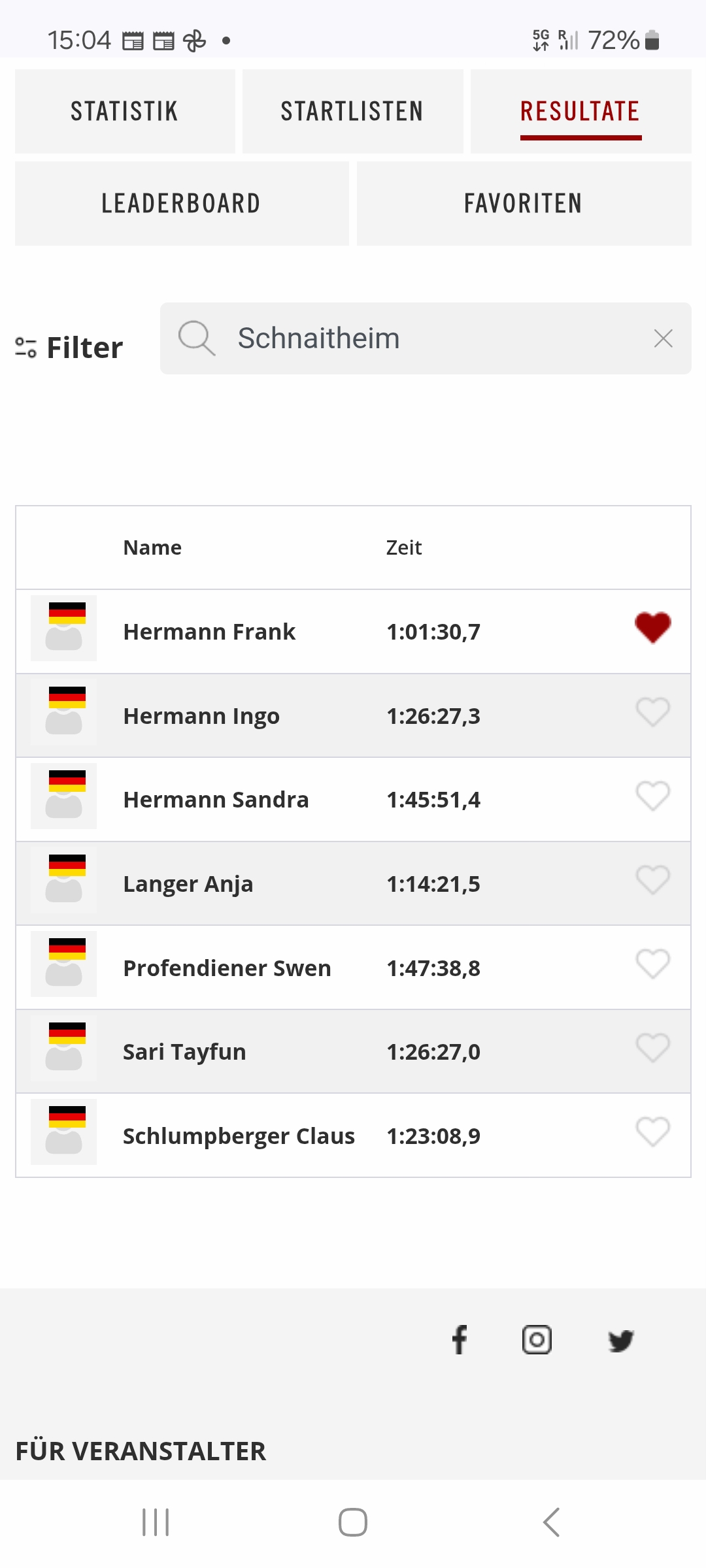Open the Facebook page link
This screenshot has height=1568, width=706.
pyautogui.click(x=460, y=1339)
